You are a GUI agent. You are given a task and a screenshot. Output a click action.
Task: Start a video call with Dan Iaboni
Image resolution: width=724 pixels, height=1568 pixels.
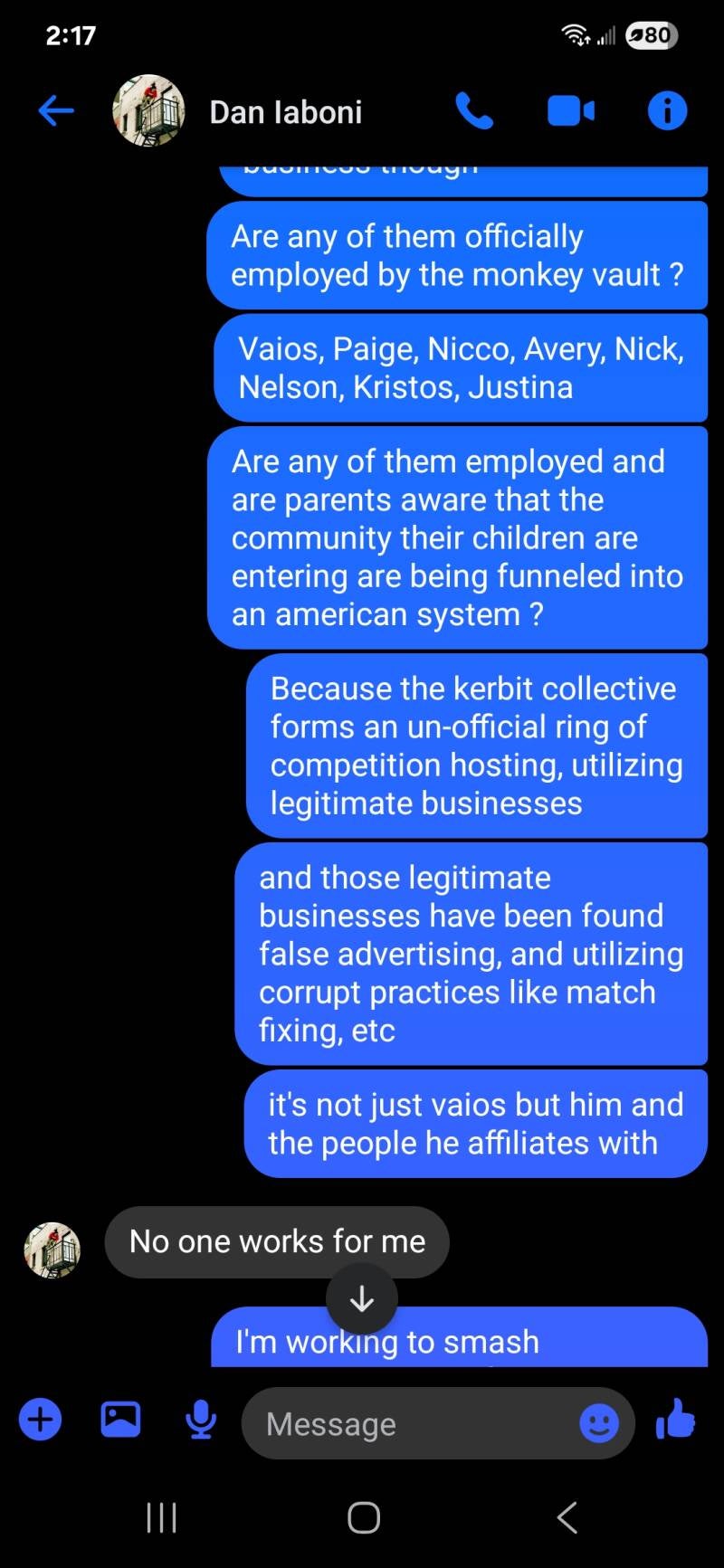[x=571, y=111]
